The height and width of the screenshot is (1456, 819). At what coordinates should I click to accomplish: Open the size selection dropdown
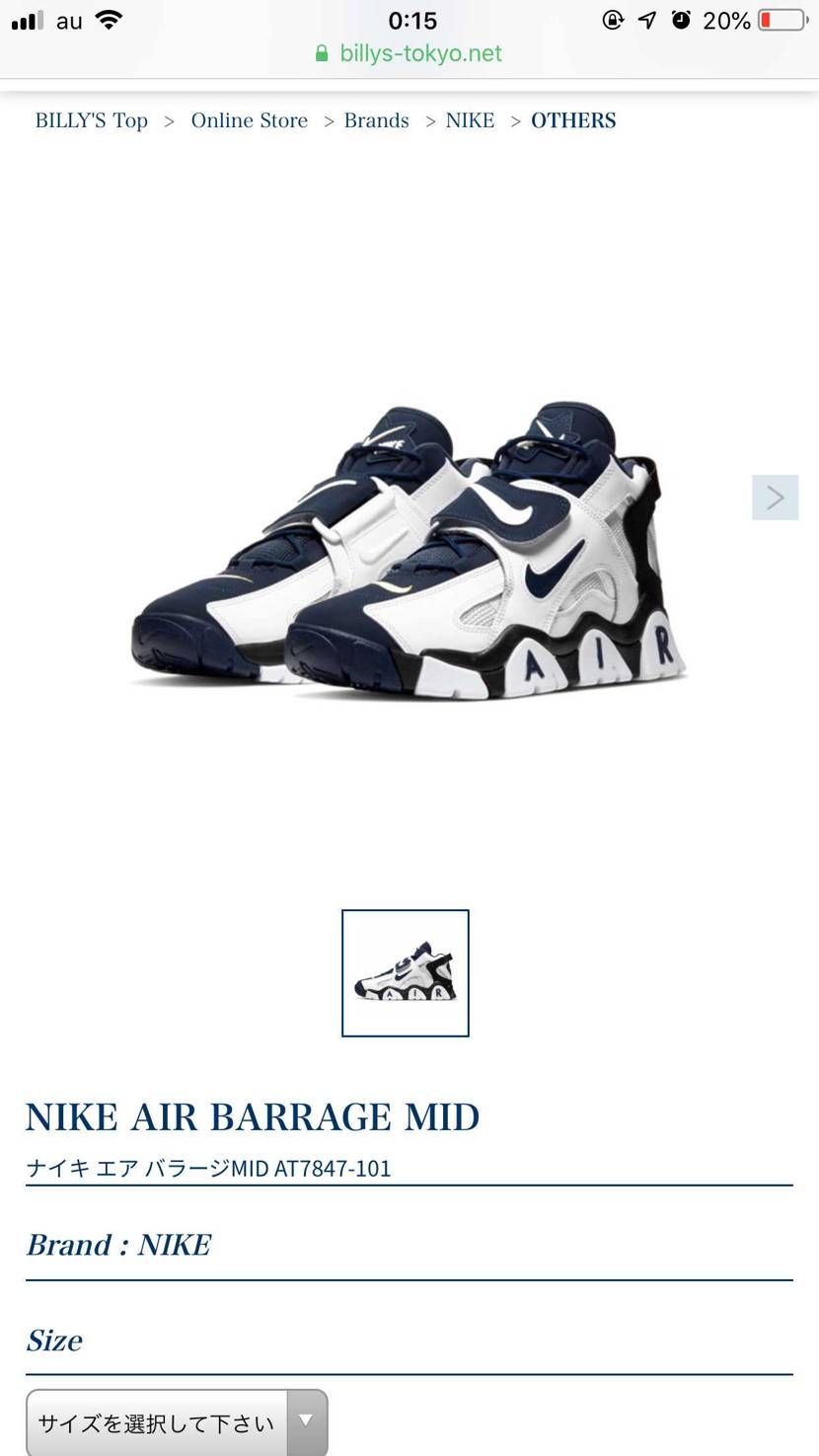pyautogui.click(x=177, y=1422)
